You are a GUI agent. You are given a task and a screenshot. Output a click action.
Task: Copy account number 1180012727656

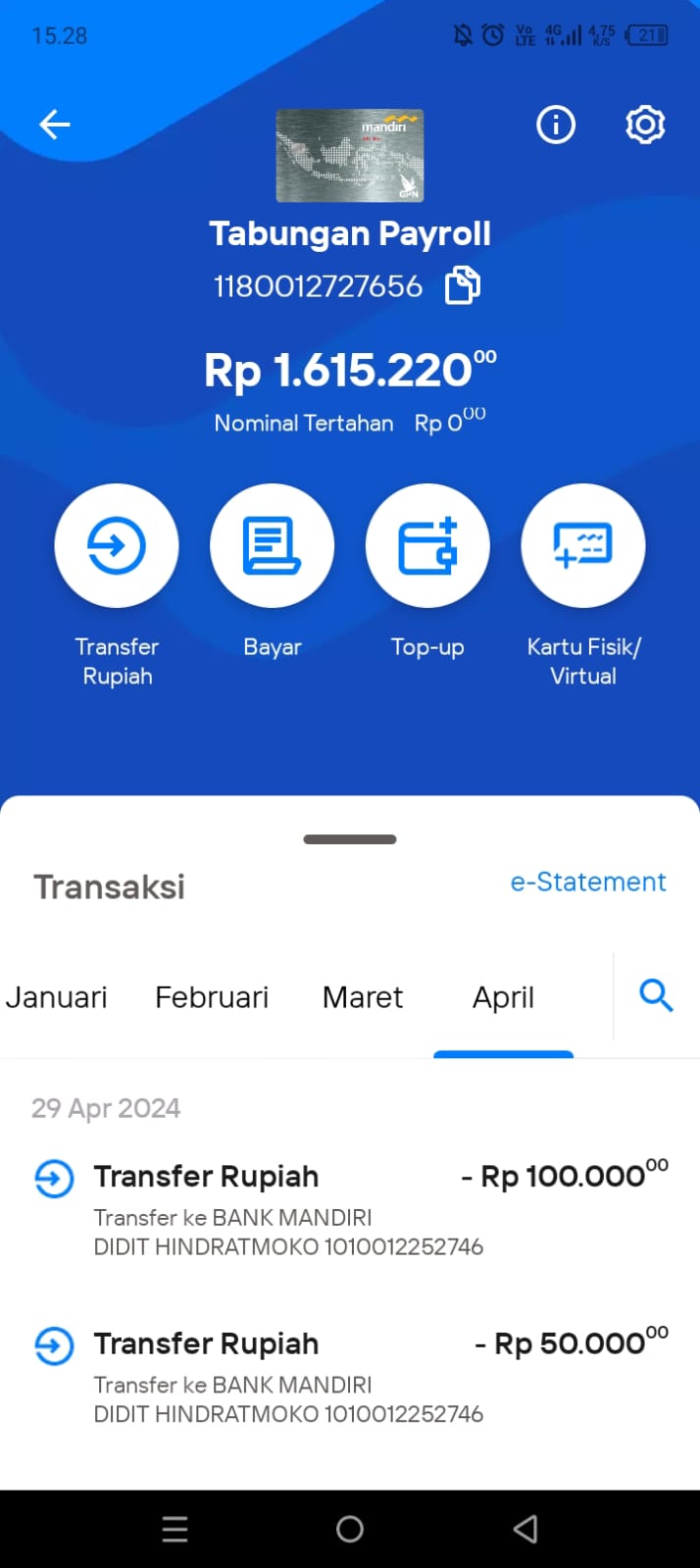click(463, 286)
